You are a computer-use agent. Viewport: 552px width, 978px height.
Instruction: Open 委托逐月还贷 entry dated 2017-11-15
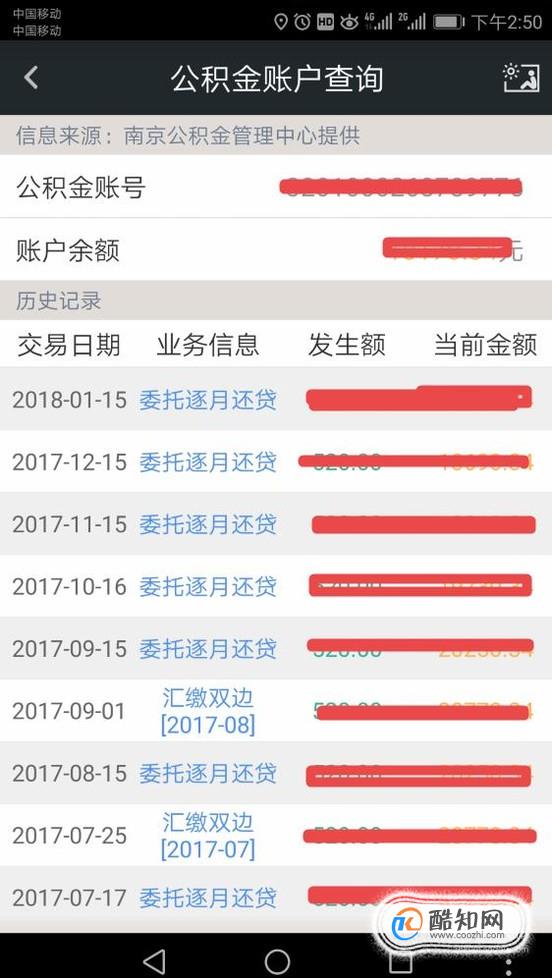208,524
